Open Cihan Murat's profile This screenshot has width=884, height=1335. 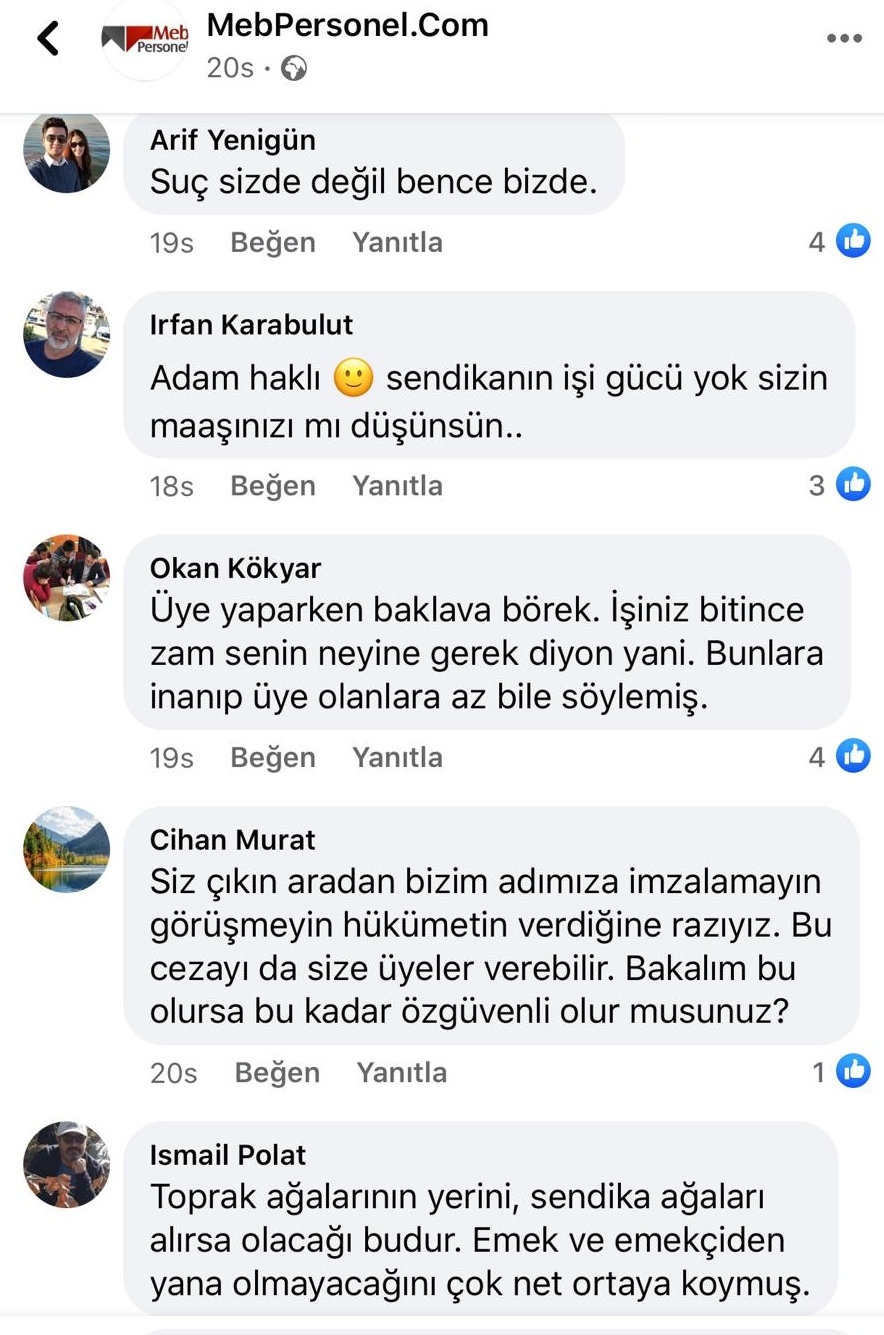232,839
